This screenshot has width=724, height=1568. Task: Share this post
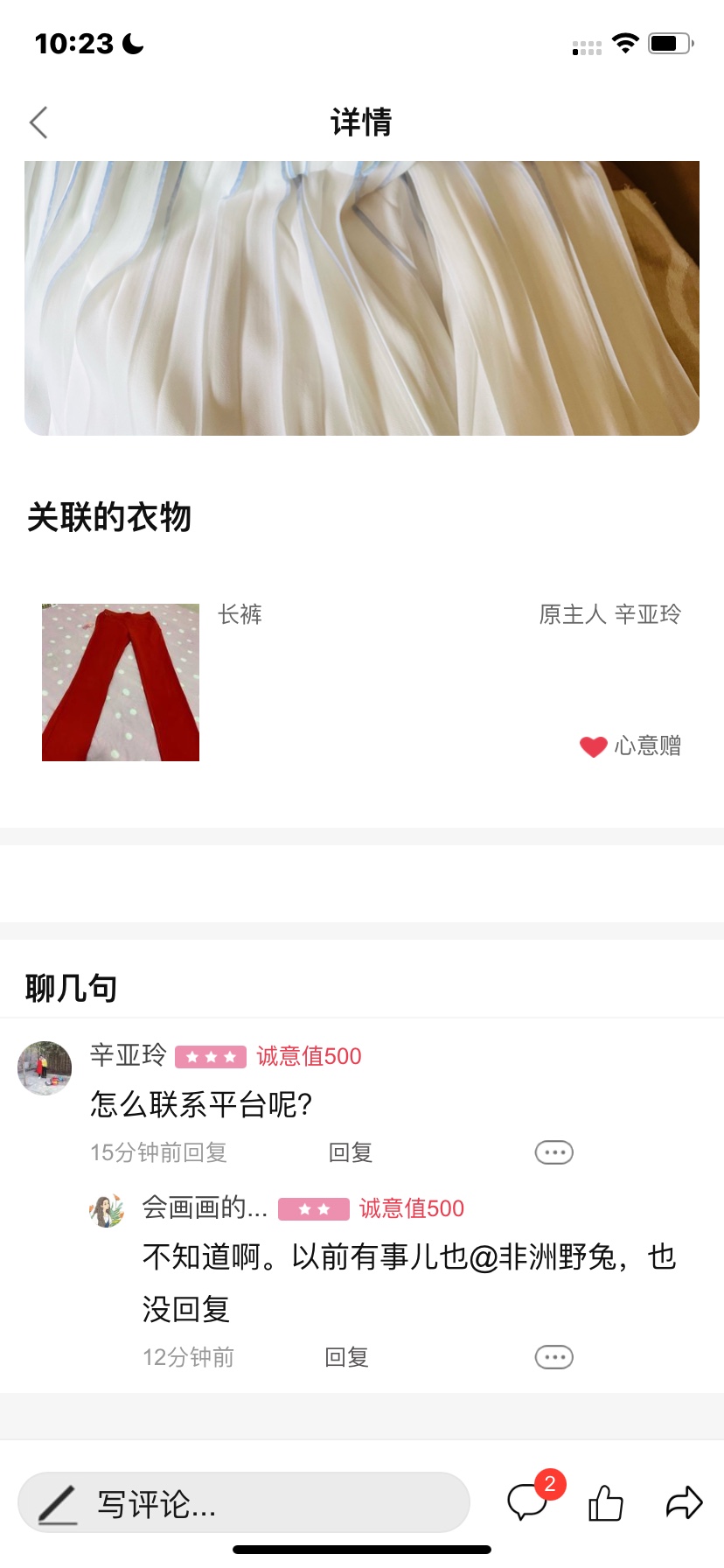pos(684,1502)
